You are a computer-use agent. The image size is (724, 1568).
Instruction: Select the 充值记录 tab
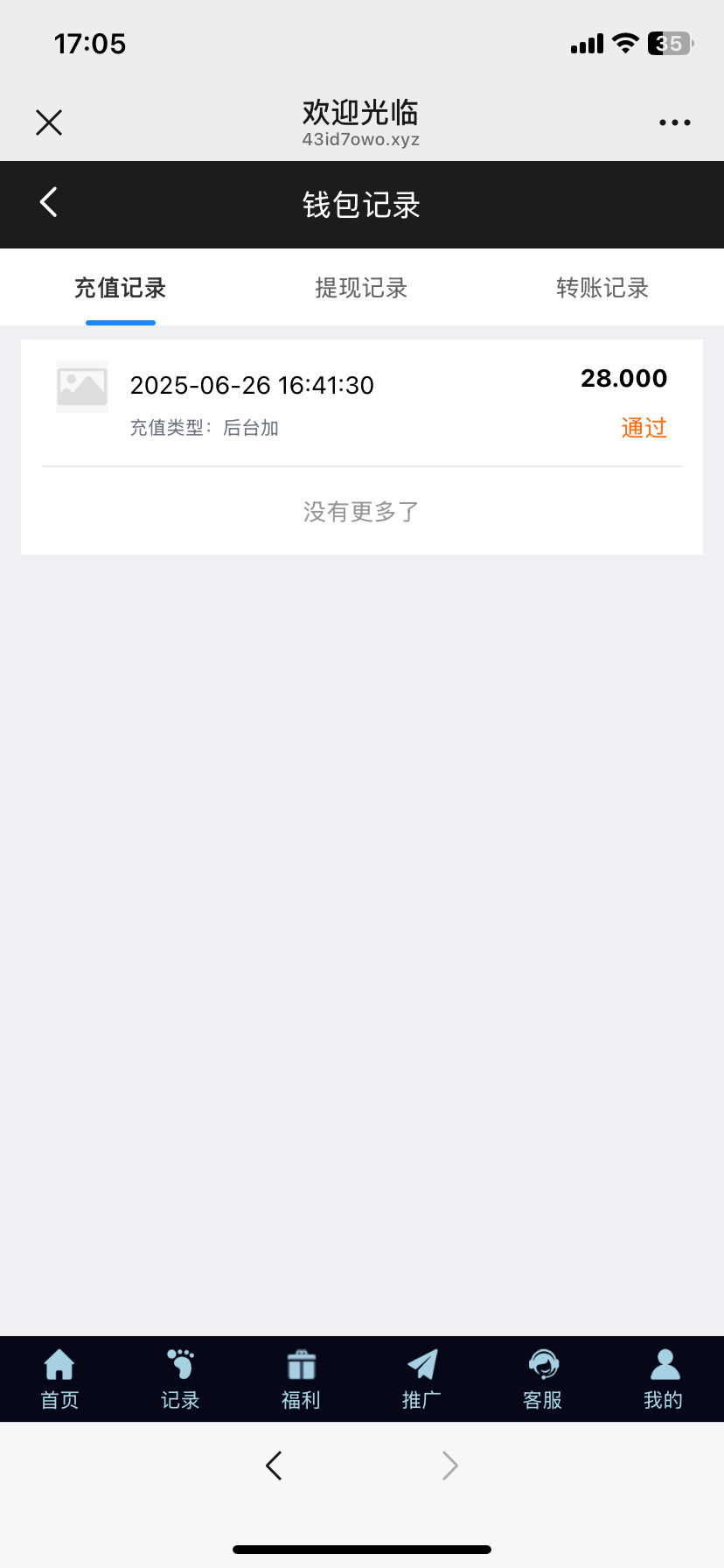tap(121, 288)
